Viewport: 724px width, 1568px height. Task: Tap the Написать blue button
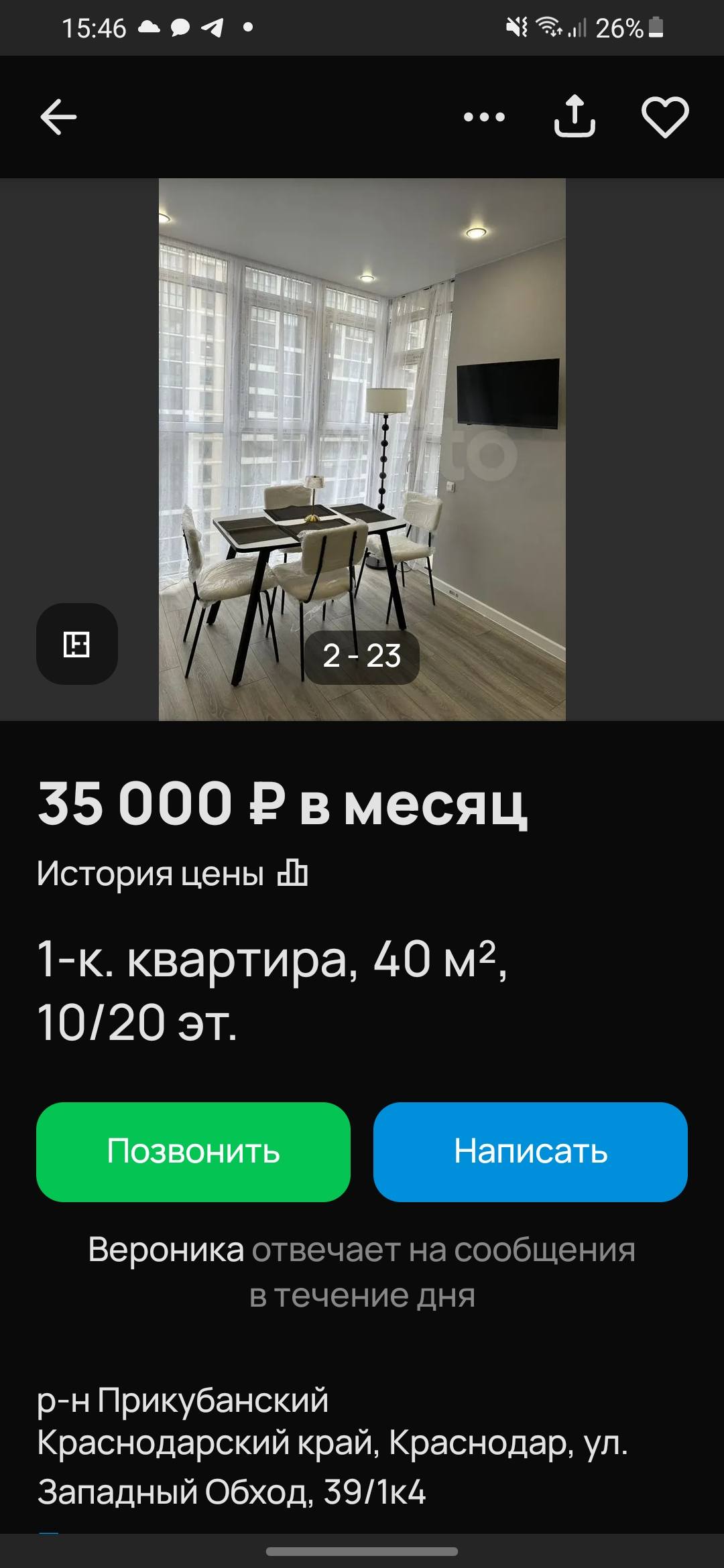532,1152
